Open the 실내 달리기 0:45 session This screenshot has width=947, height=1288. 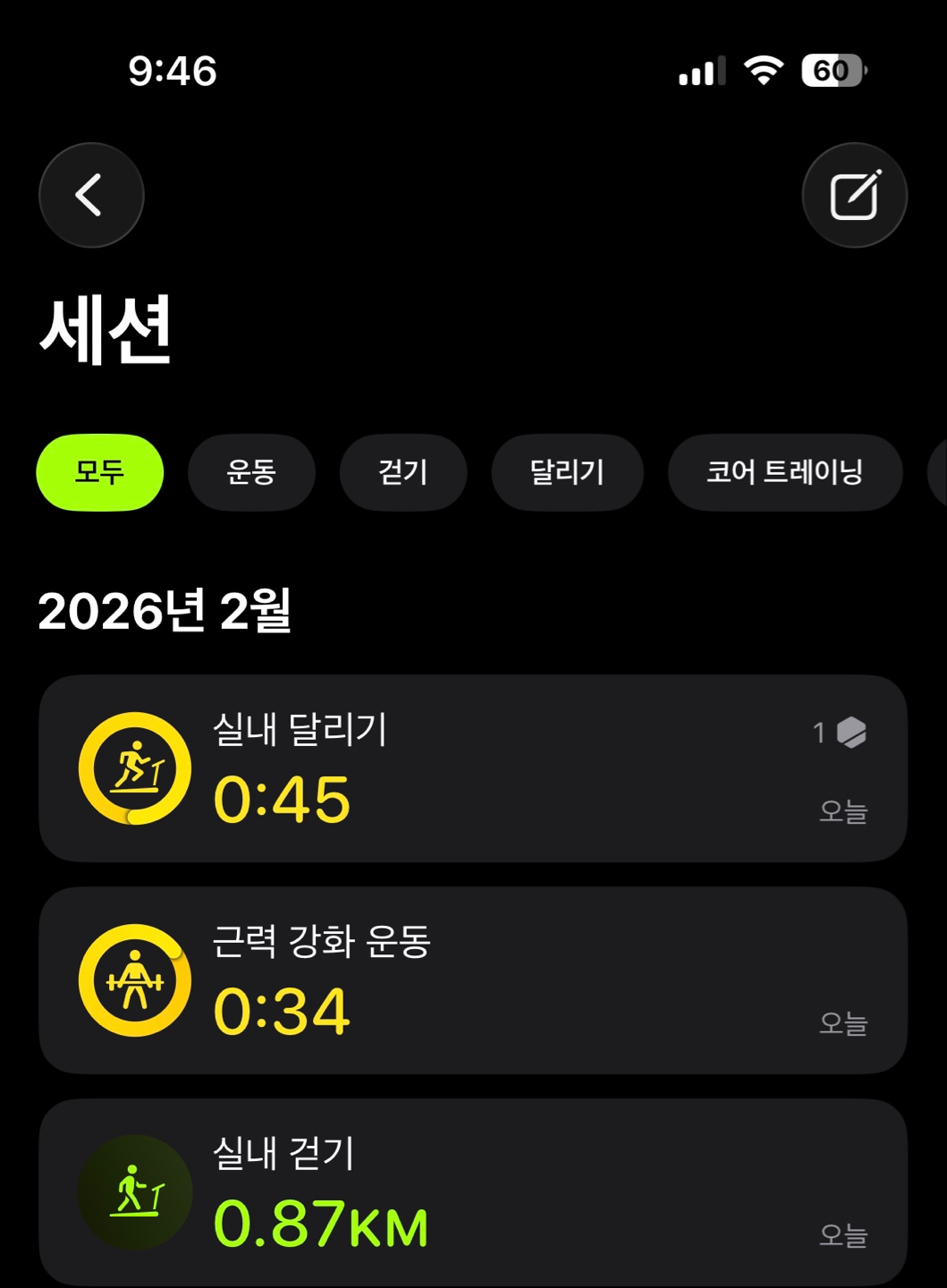coord(472,768)
